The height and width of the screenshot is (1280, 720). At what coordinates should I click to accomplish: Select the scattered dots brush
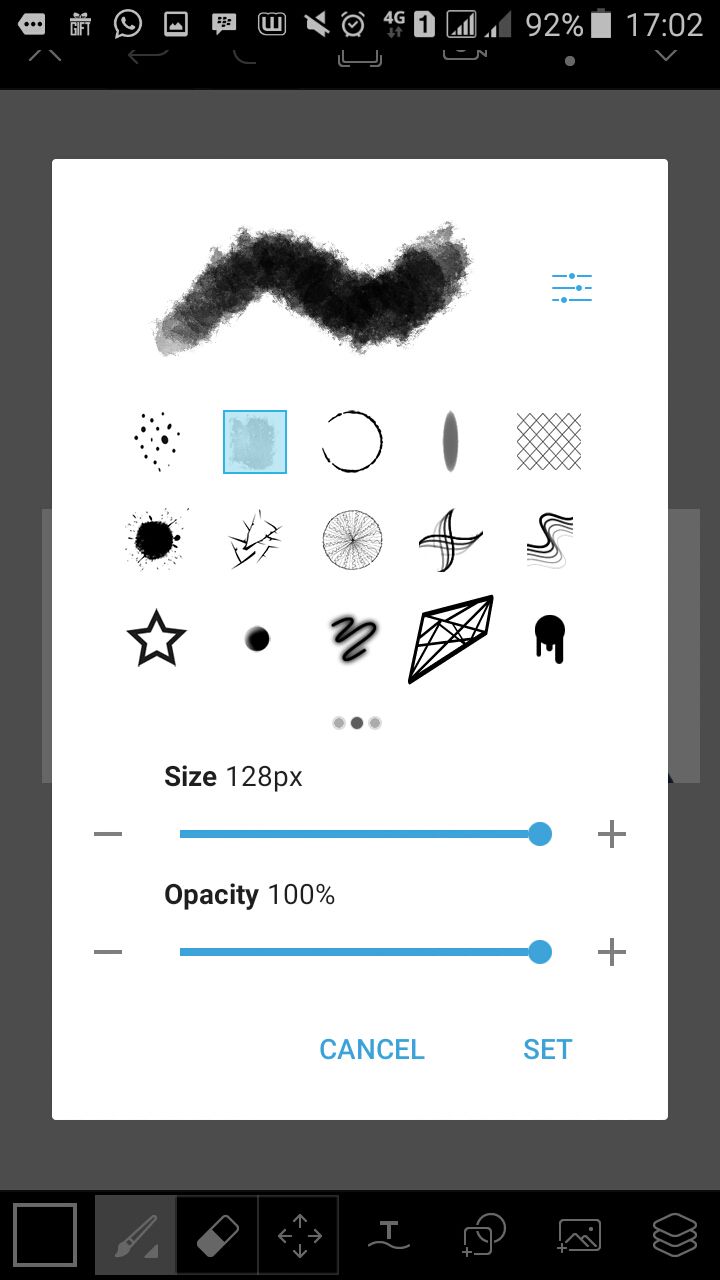point(157,441)
